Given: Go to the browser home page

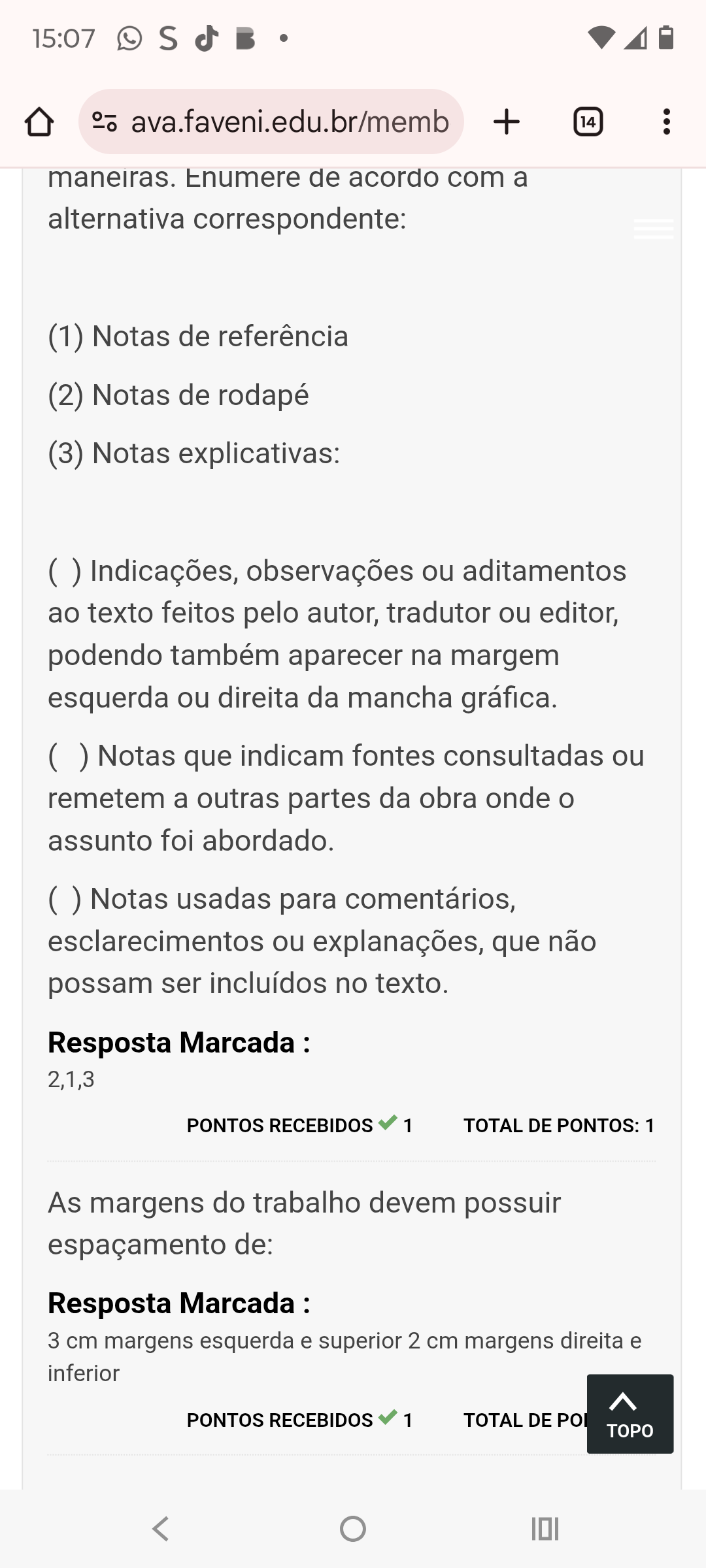Looking at the screenshot, I should 39,122.
